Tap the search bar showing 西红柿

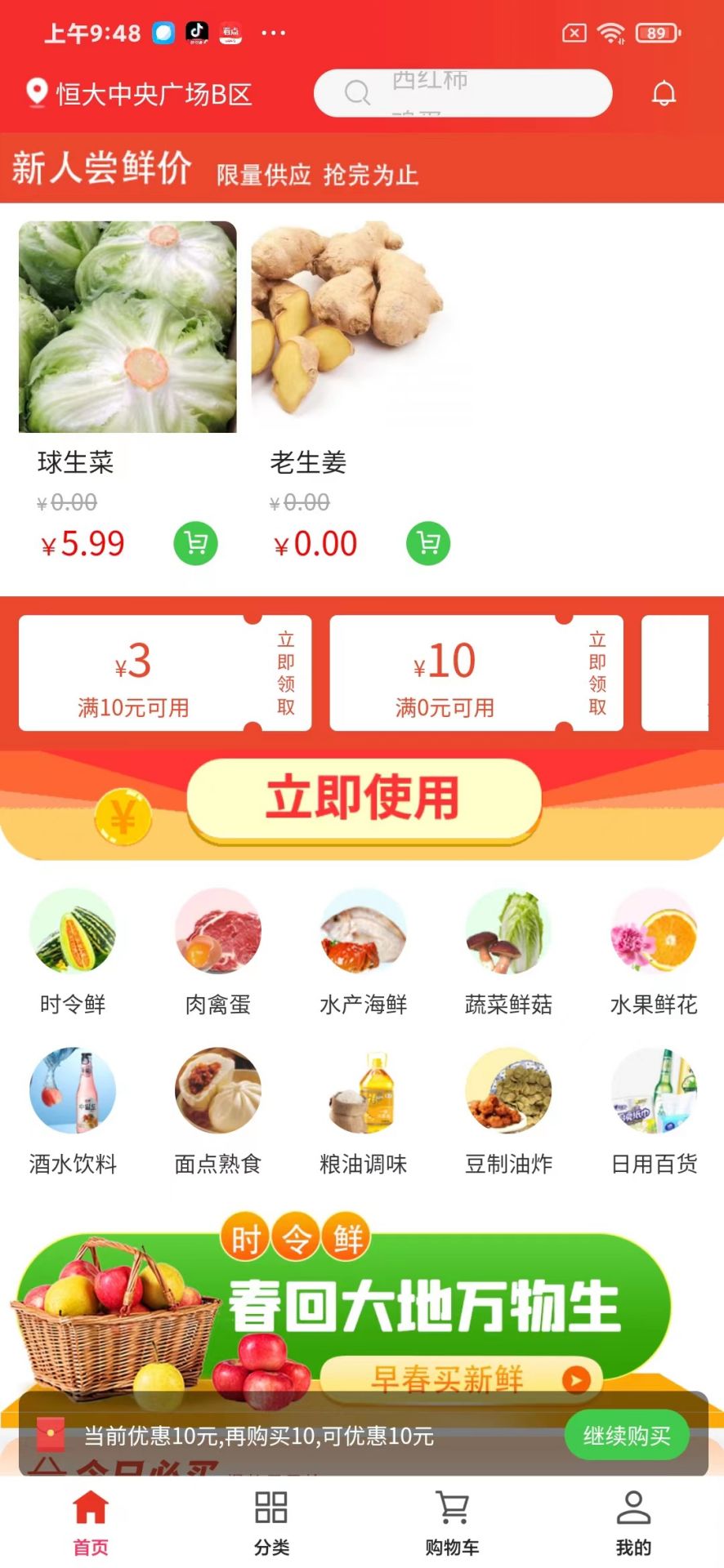[462, 92]
